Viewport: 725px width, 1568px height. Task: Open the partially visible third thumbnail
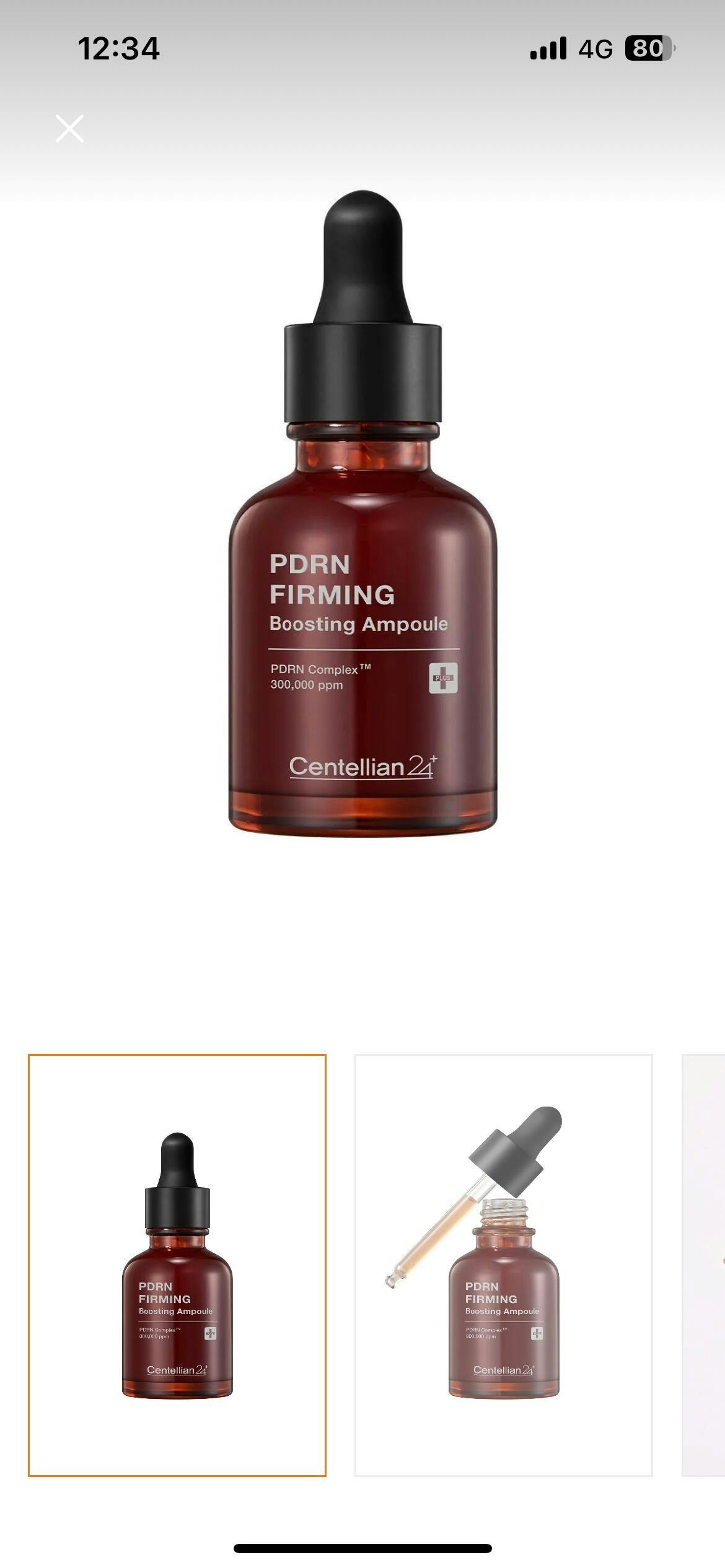point(705,1265)
